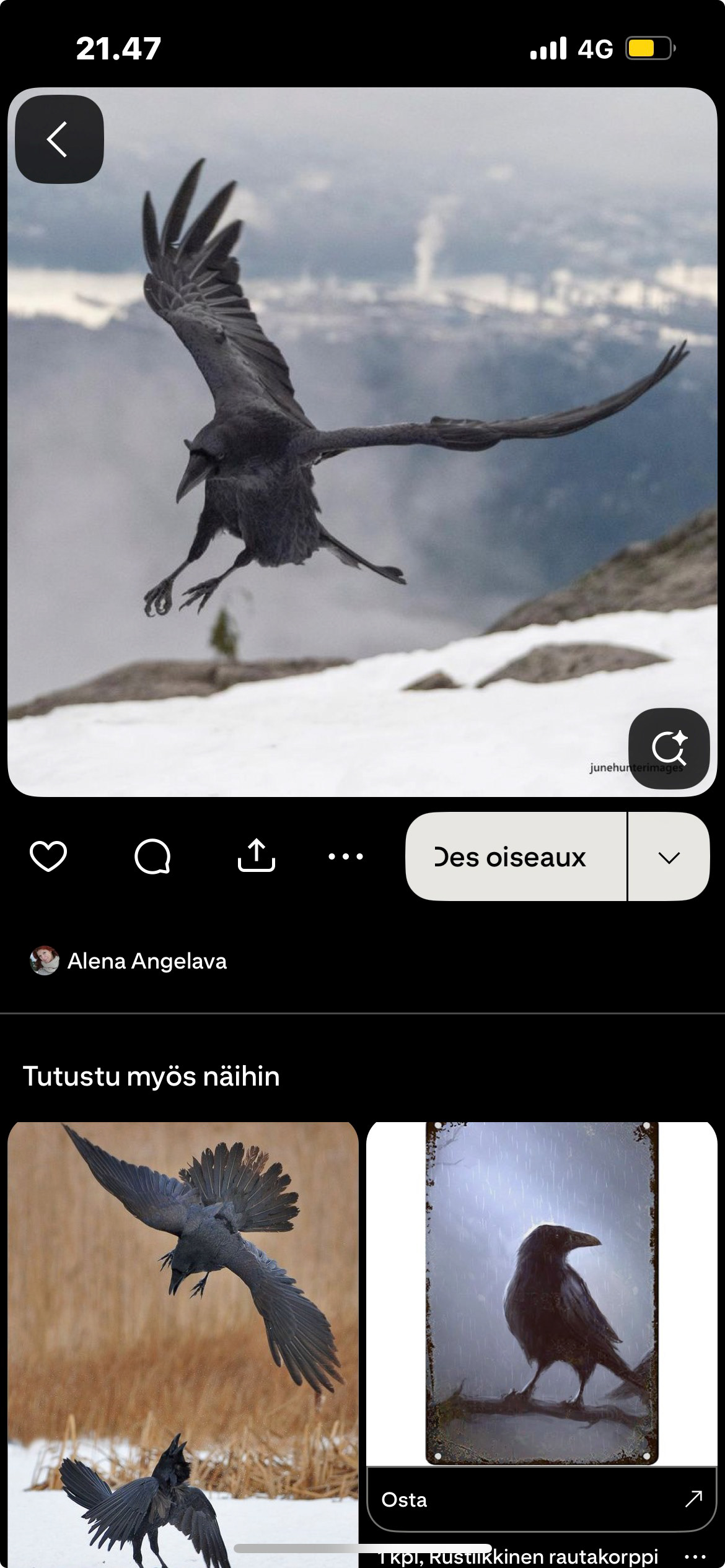Open the raven metal sign product pin
Viewport: 725px width, 1568px height.
click(x=542, y=1294)
